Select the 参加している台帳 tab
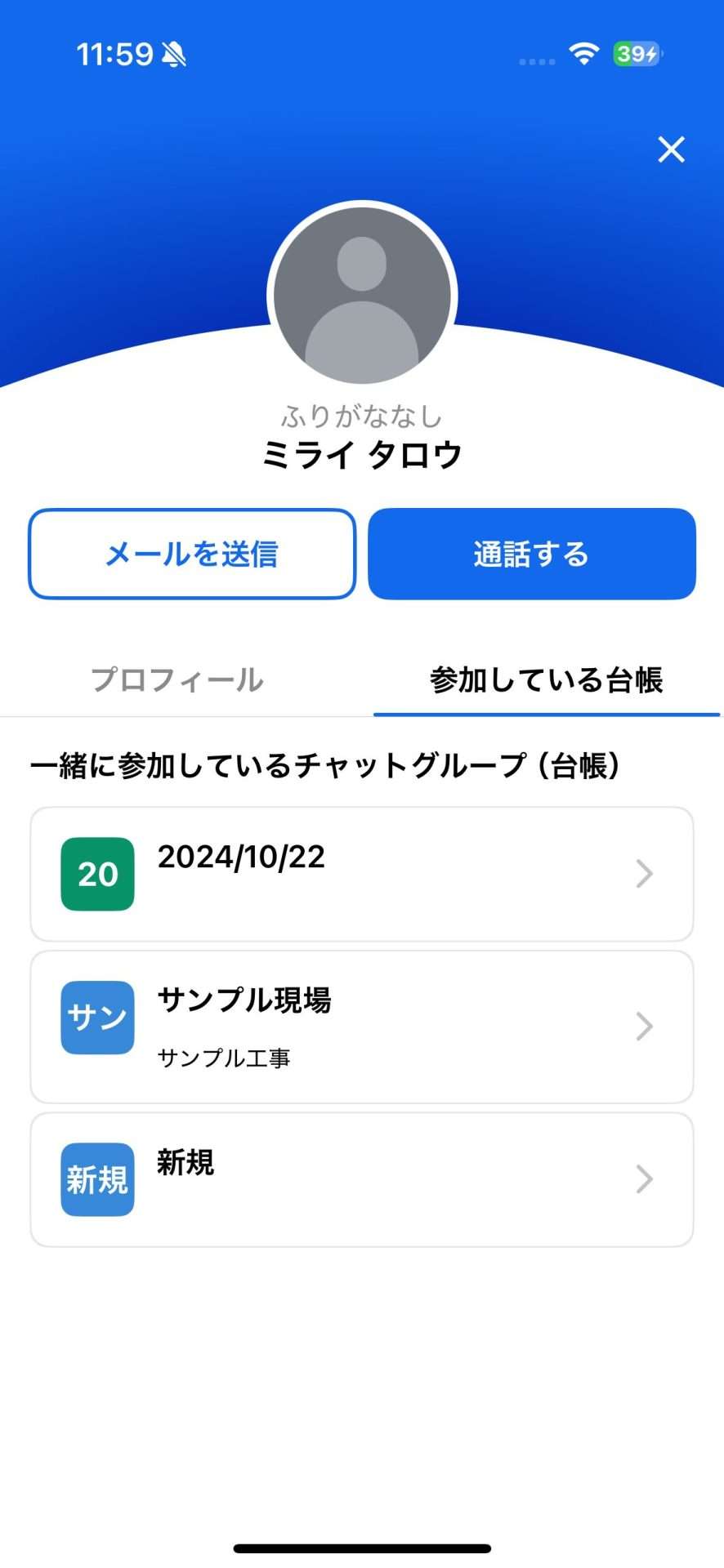The height and width of the screenshot is (1568, 724). pyautogui.click(x=546, y=679)
